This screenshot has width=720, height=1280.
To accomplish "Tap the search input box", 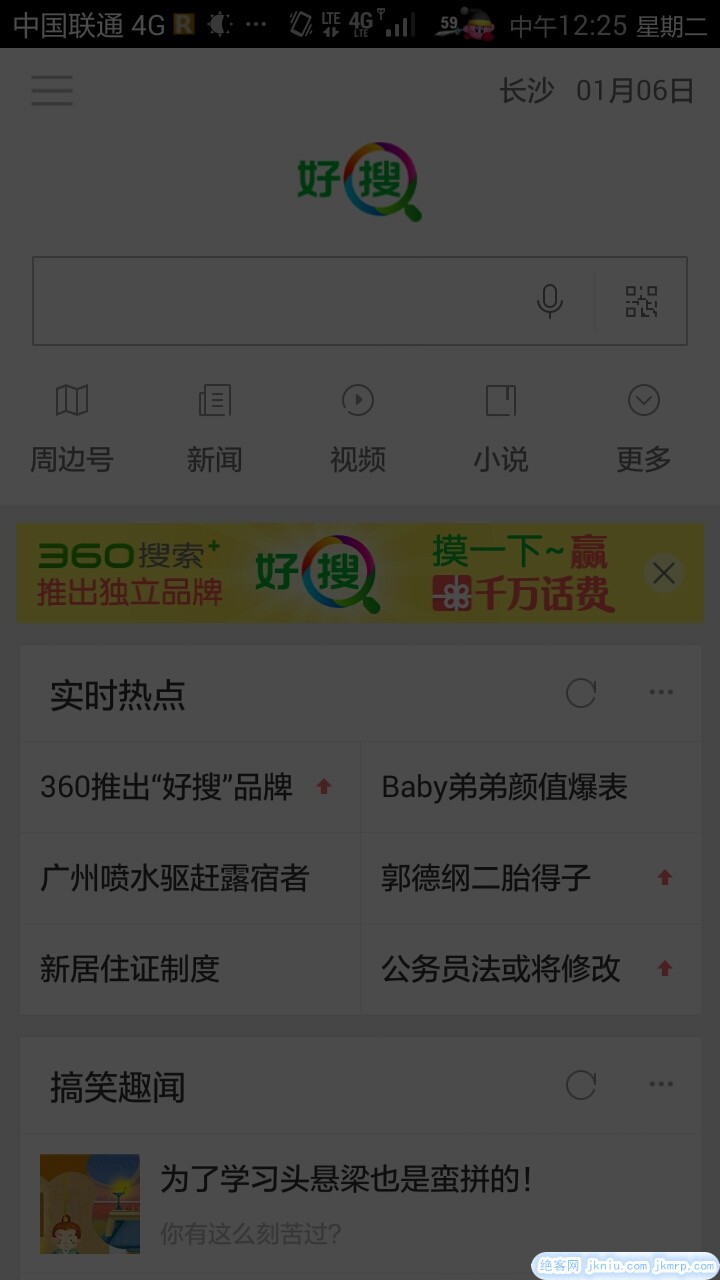I will [x=280, y=301].
